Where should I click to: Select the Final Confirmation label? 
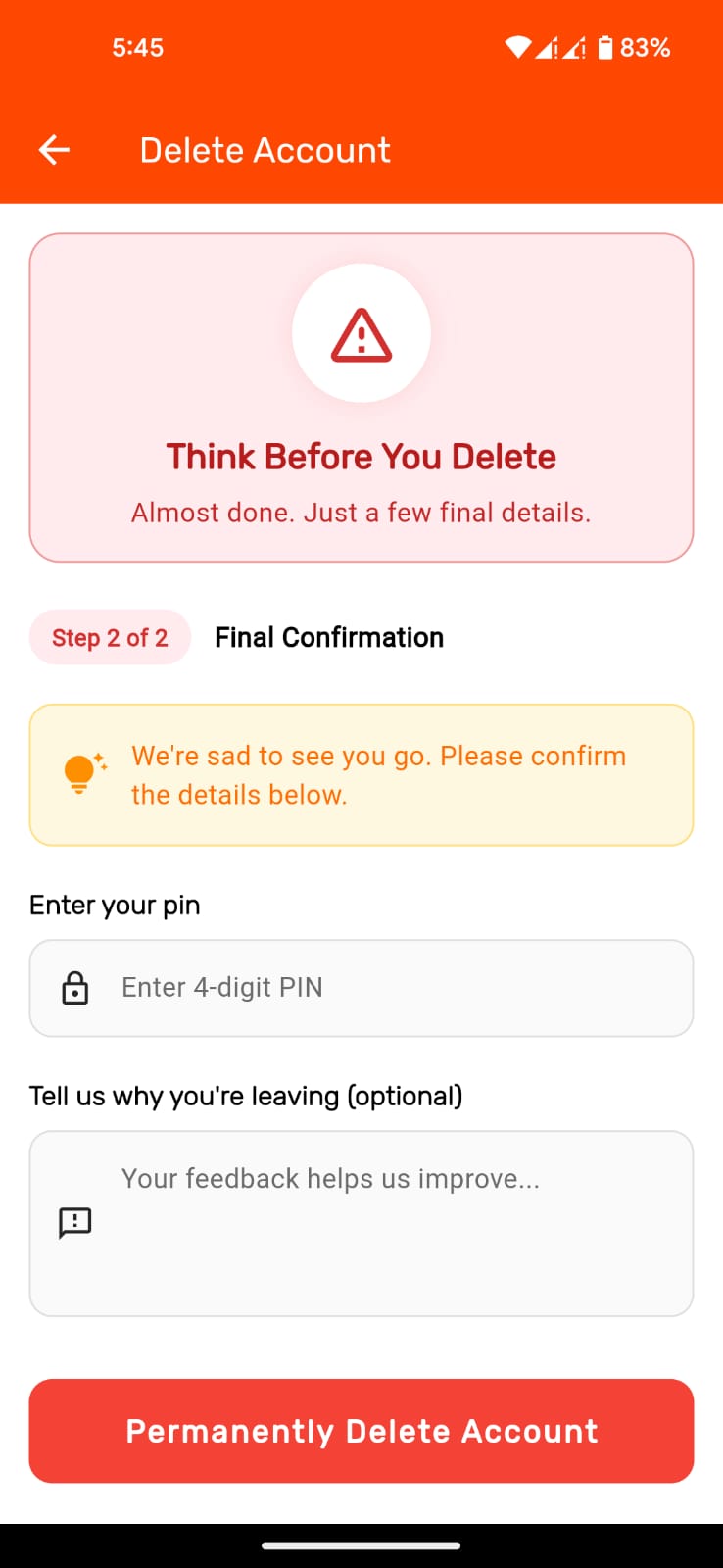(328, 637)
